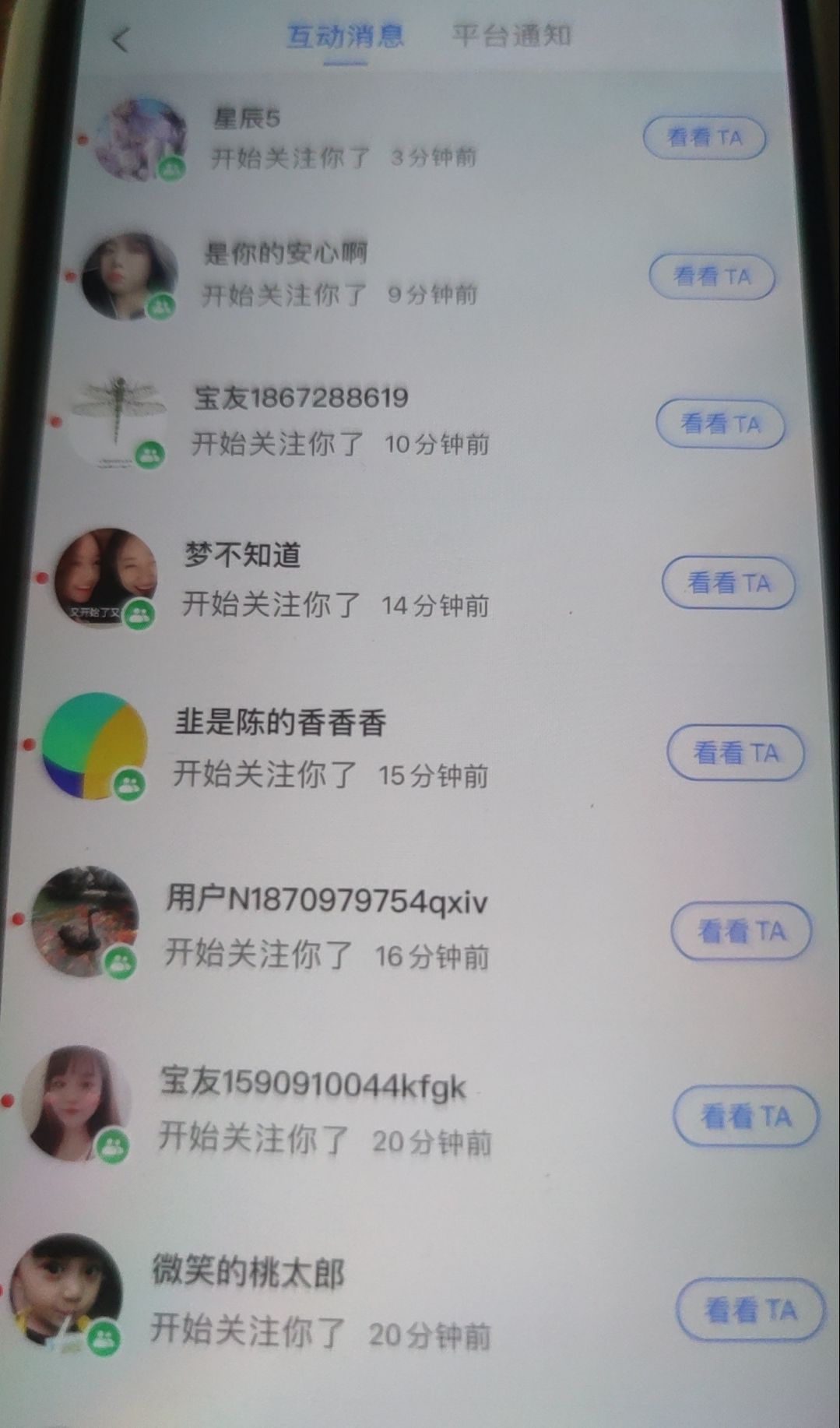840x1428 pixels.
Task: Tap 看看TA next to 微笑的桃太郎
Action: point(750,1310)
